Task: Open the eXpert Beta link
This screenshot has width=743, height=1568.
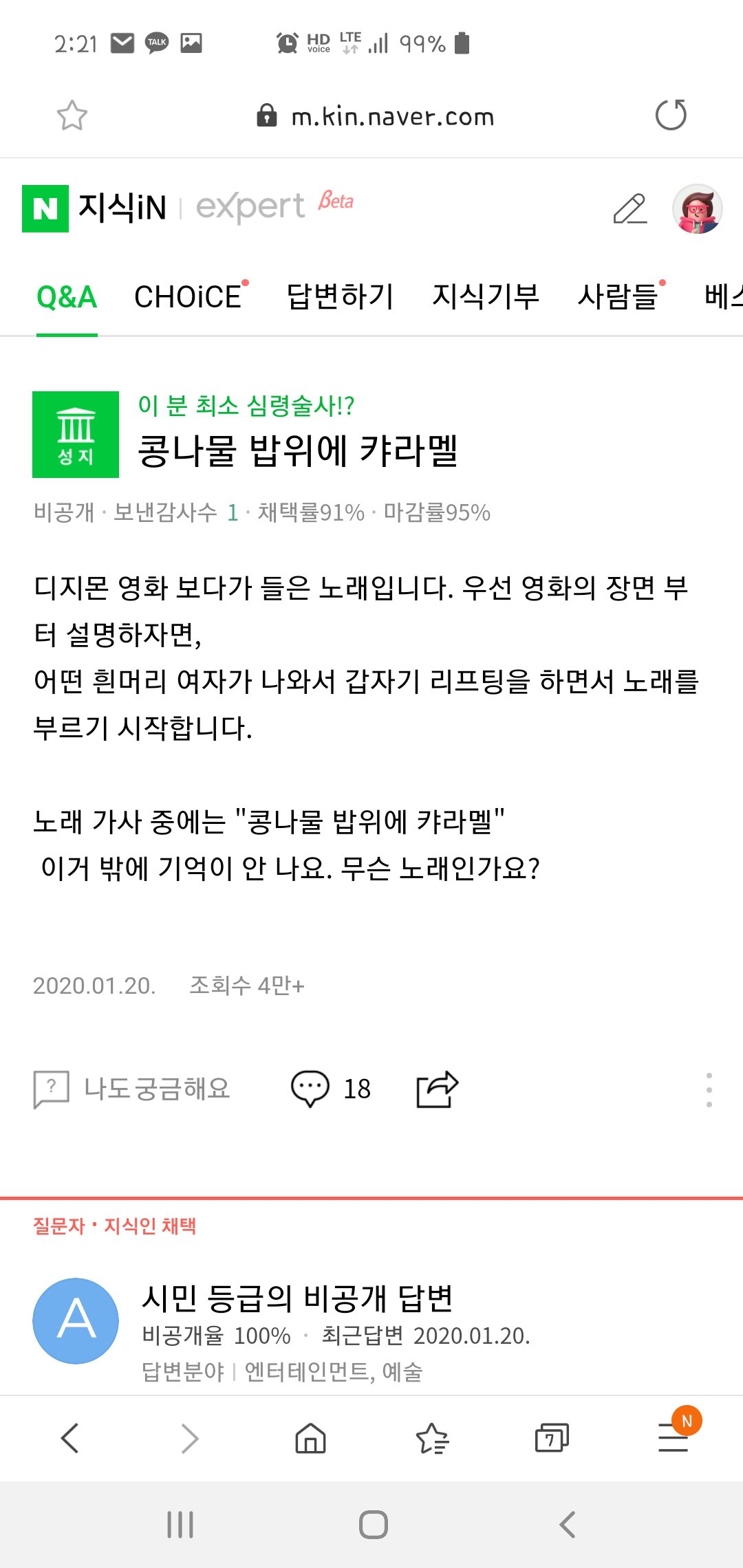Action: [x=274, y=206]
